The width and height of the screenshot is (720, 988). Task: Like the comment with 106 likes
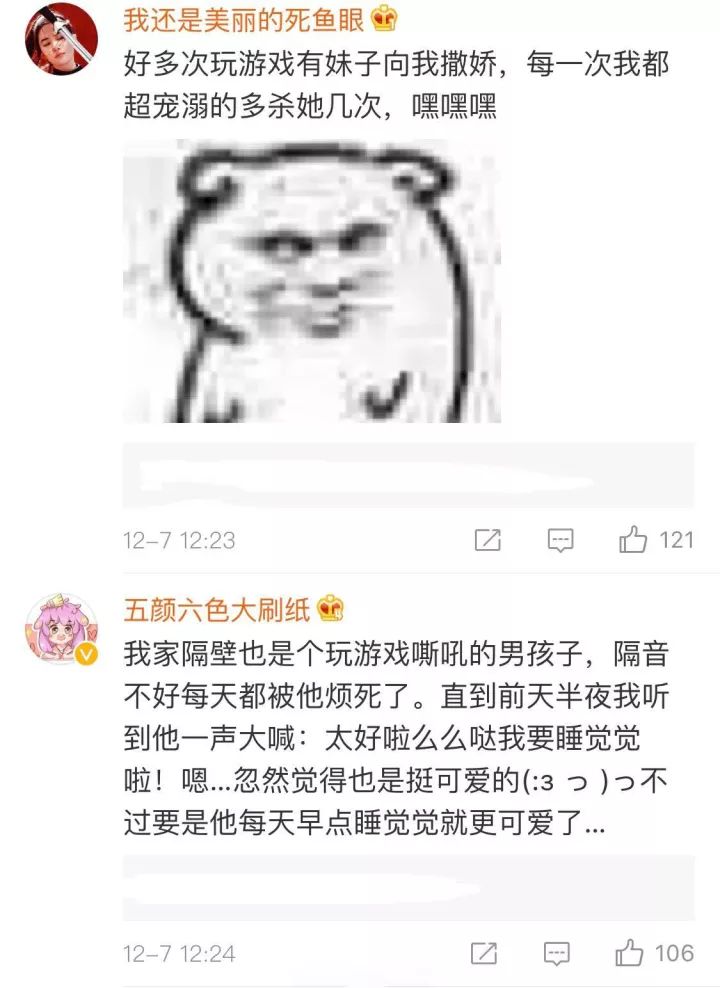click(629, 953)
